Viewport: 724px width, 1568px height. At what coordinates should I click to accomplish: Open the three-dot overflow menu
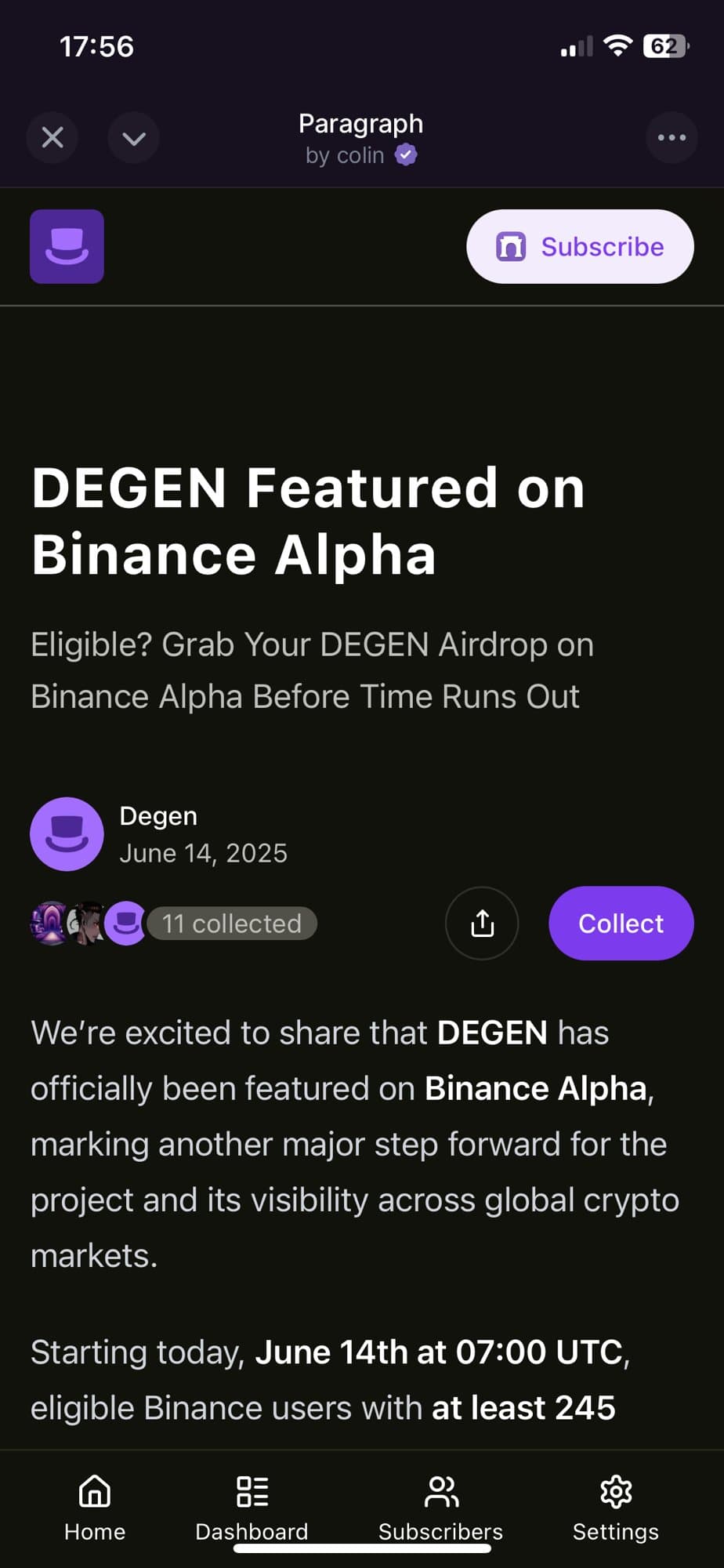[672, 138]
